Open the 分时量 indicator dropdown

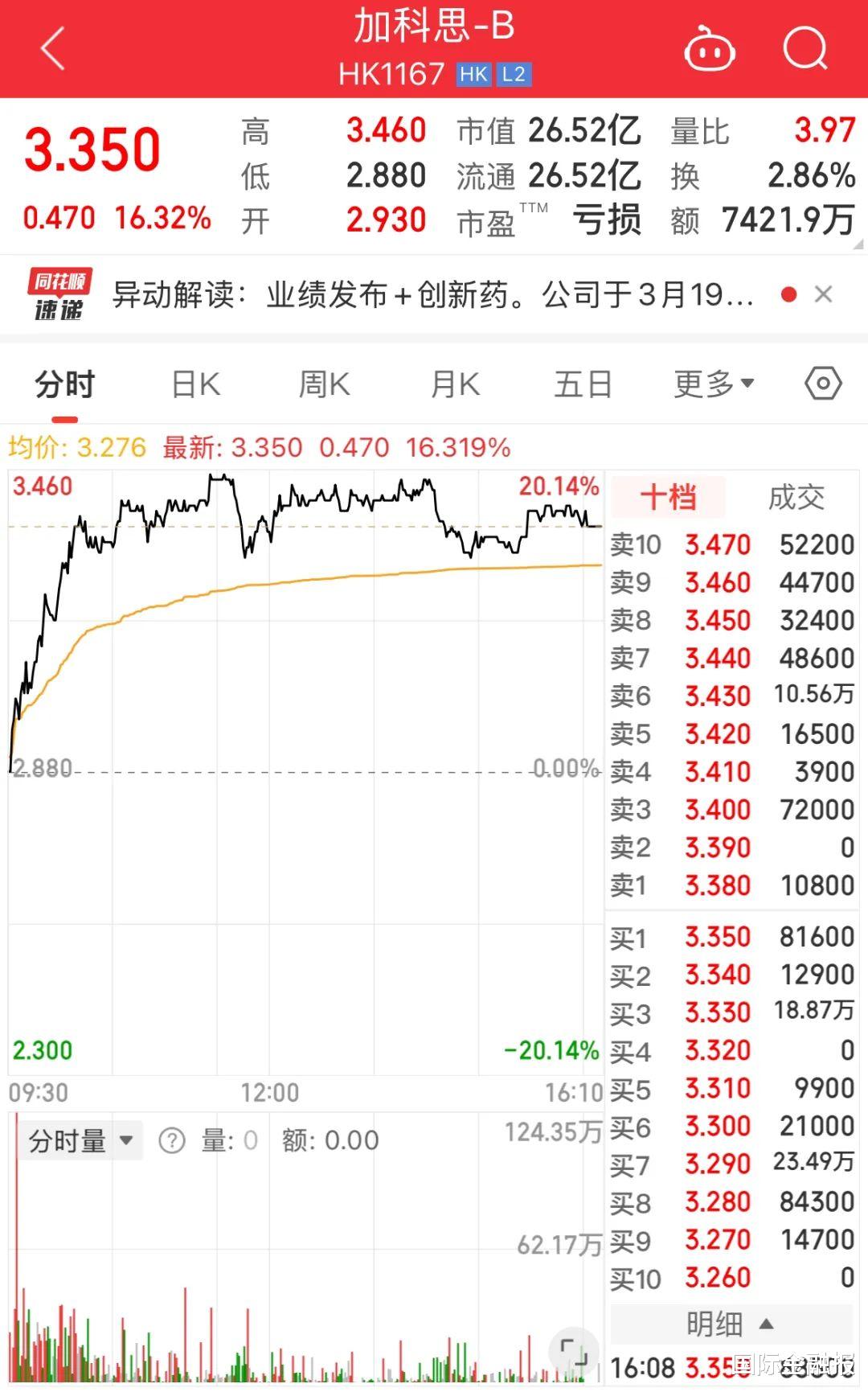point(80,1140)
